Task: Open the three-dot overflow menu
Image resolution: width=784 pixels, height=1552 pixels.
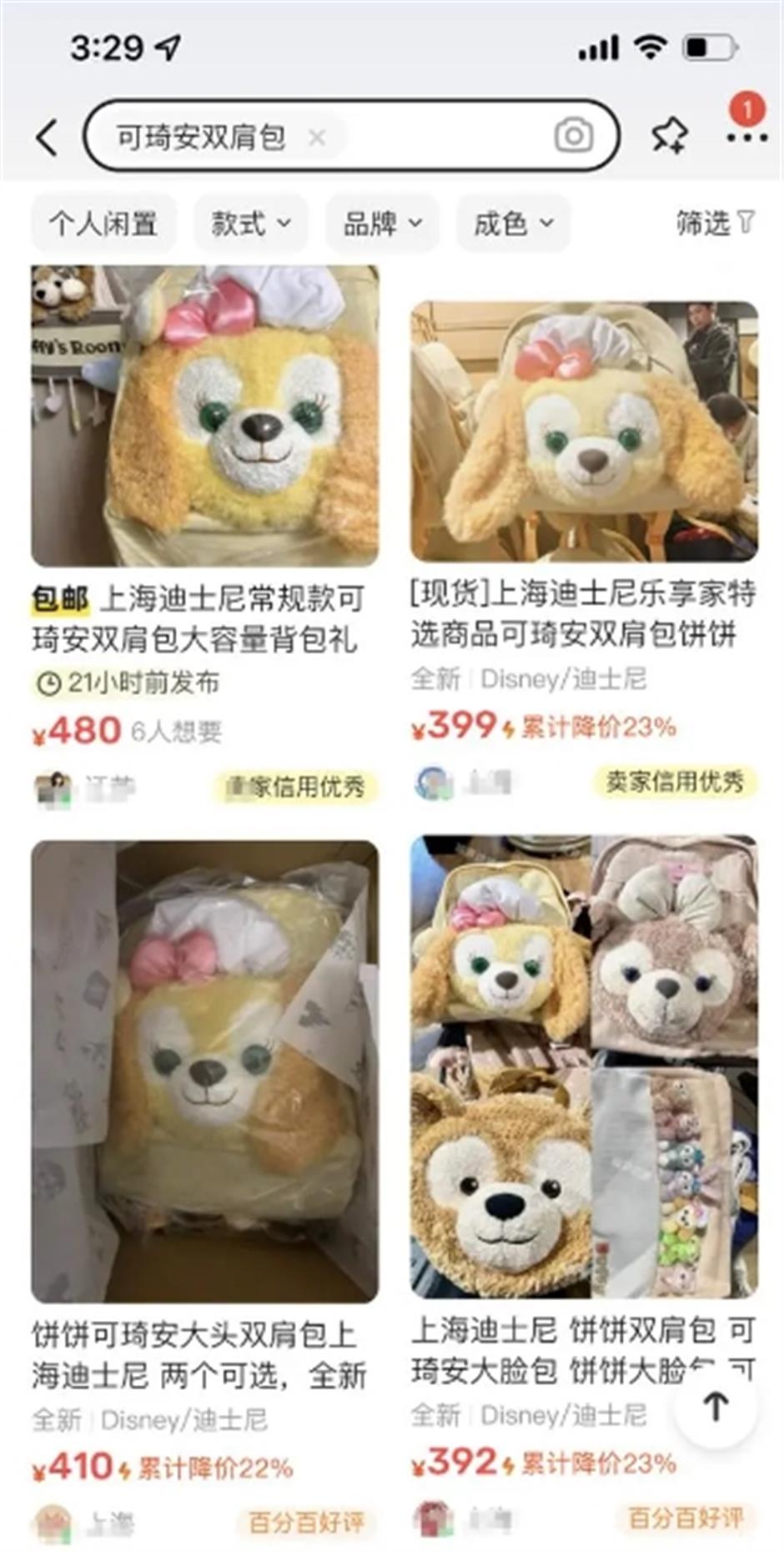Action: click(x=746, y=138)
